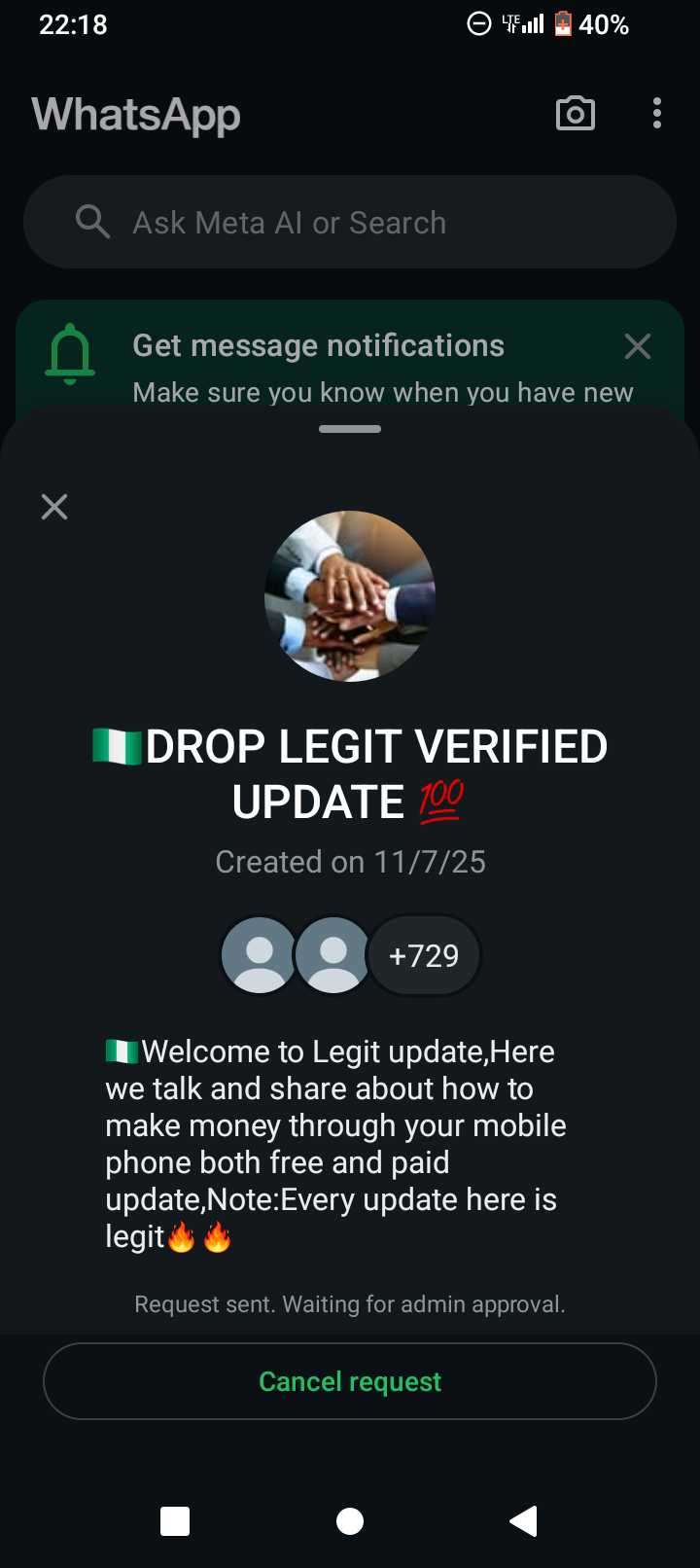This screenshot has width=700, height=1568.
Task: Cancel the group join request
Action: pos(350,1381)
